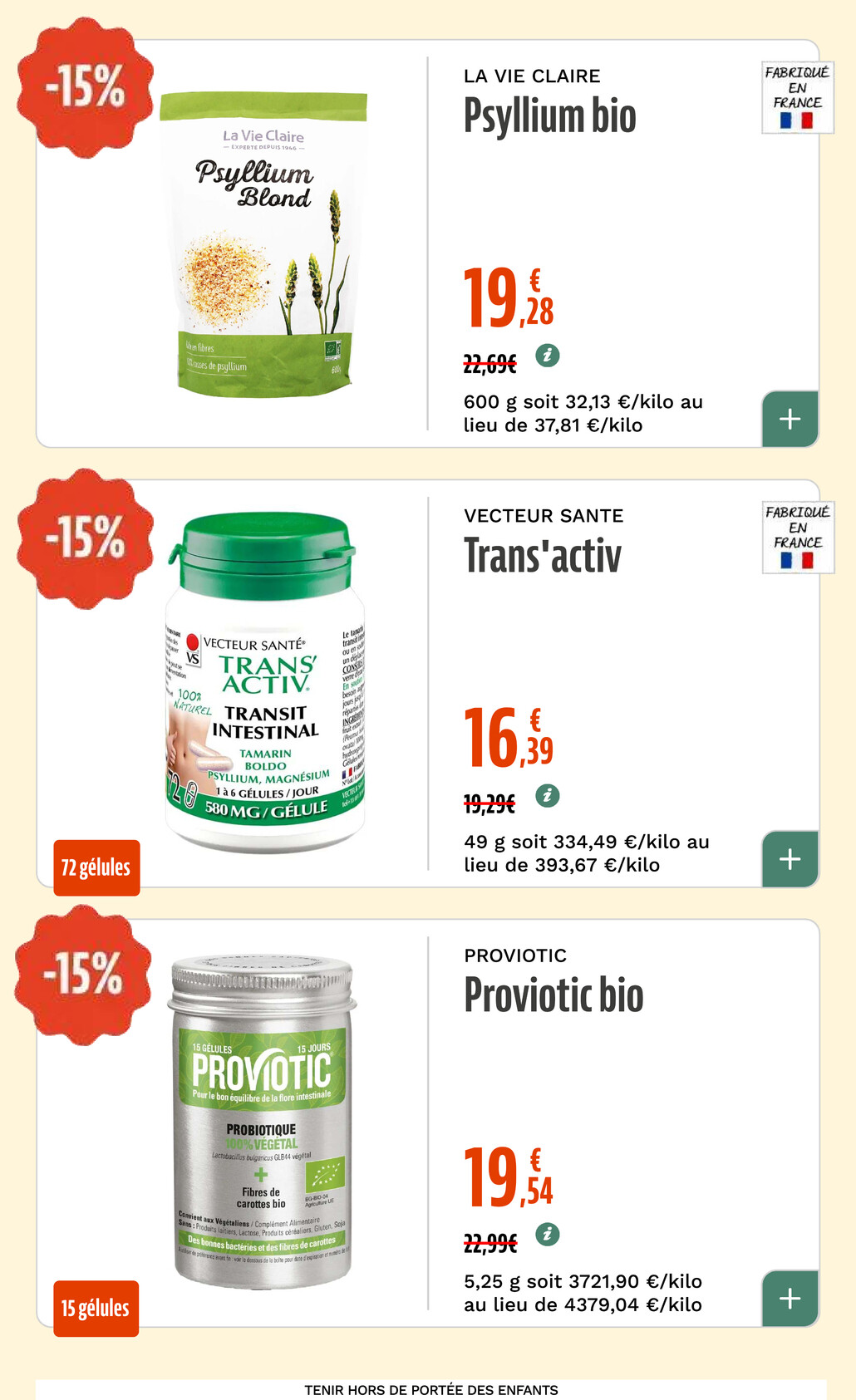Open the Proviotic bio product card

(x=427, y=1123)
